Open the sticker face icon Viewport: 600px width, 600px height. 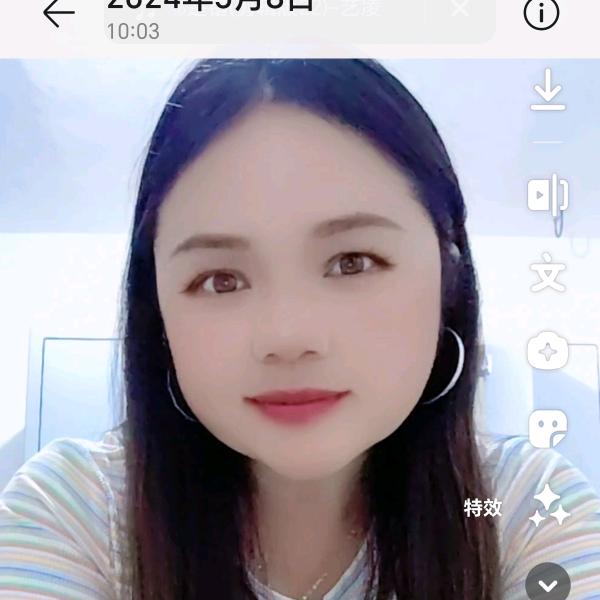click(x=547, y=430)
